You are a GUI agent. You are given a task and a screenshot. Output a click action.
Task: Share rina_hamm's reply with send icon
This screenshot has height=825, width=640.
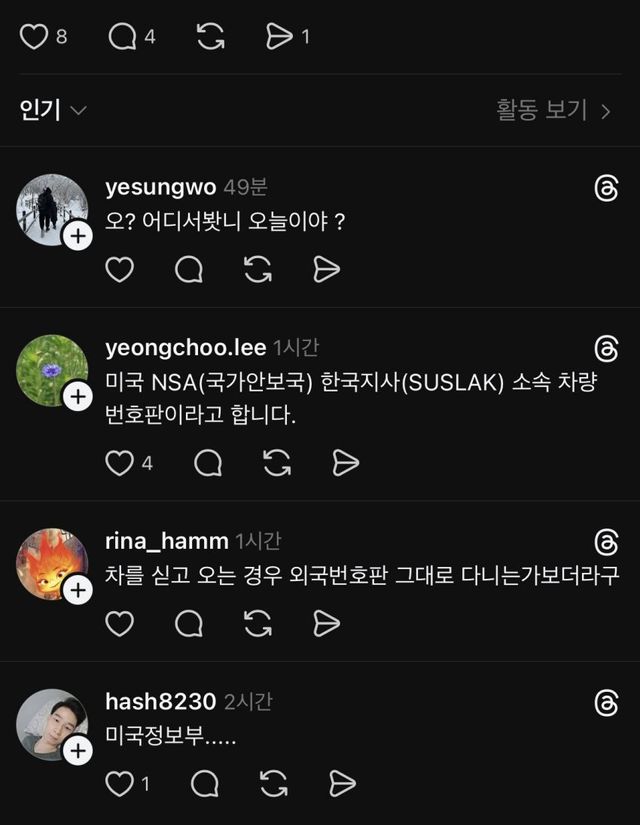[x=326, y=623]
